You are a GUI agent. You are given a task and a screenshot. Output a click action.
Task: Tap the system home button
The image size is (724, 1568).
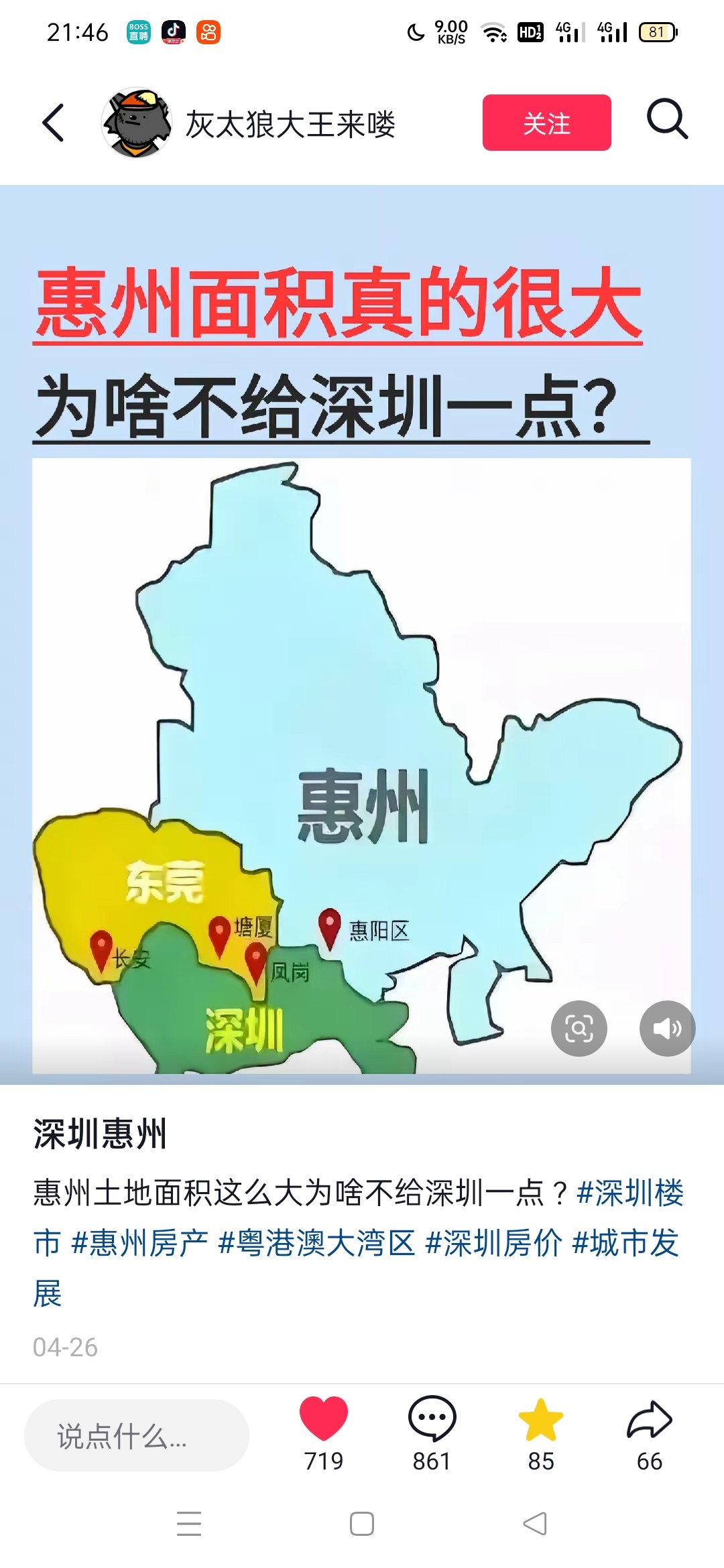362,1524
